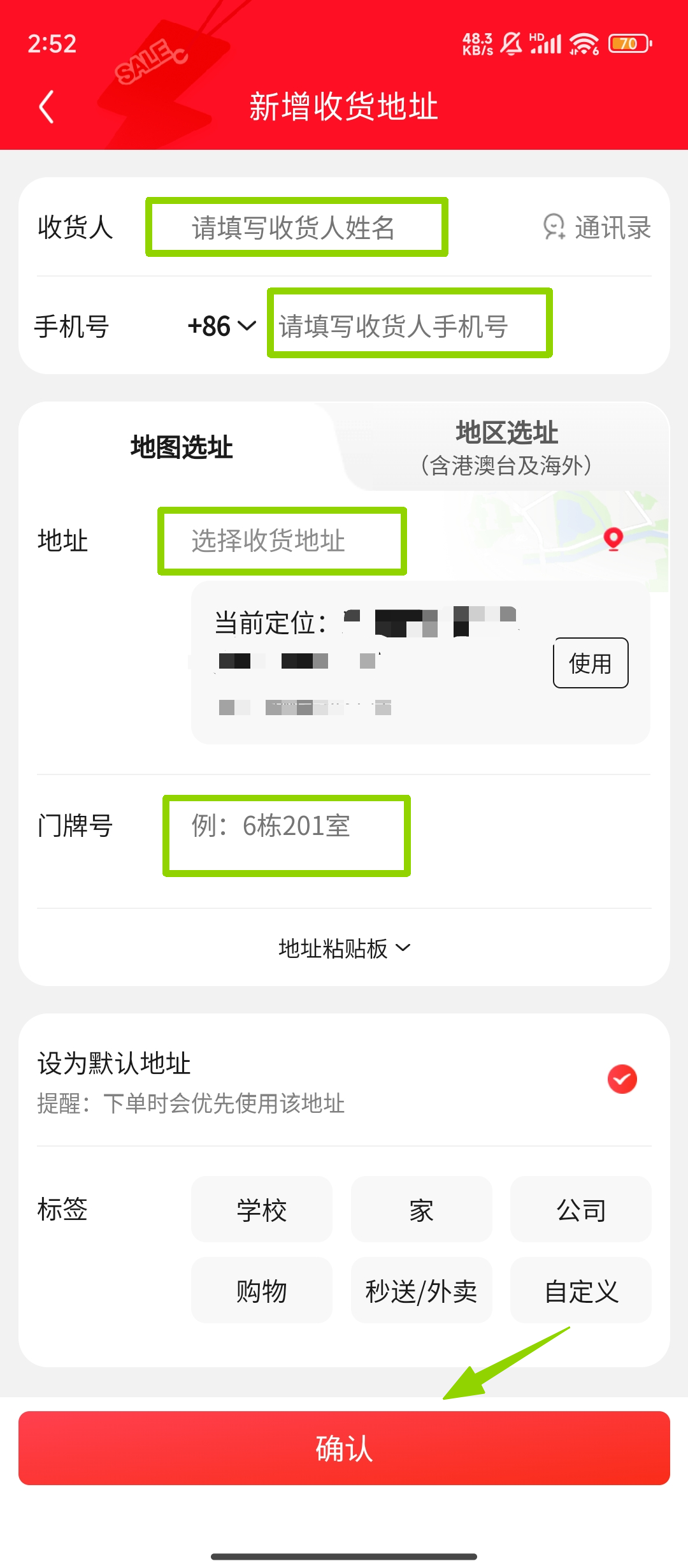The width and height of the screenshot is (688, 1568).
Task: Tap the recipient name field
Action: click(296, 228)
